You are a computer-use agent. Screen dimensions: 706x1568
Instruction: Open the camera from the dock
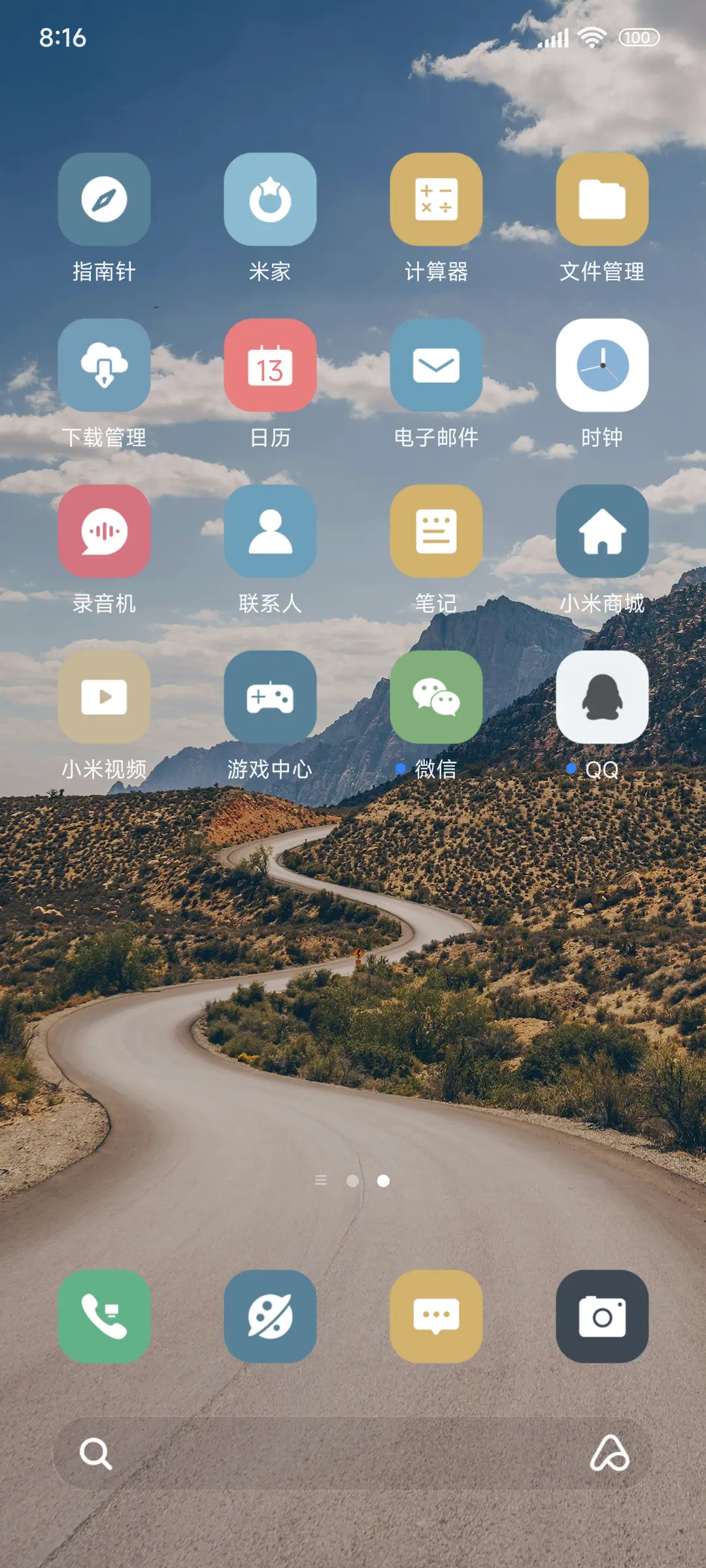602,1318
